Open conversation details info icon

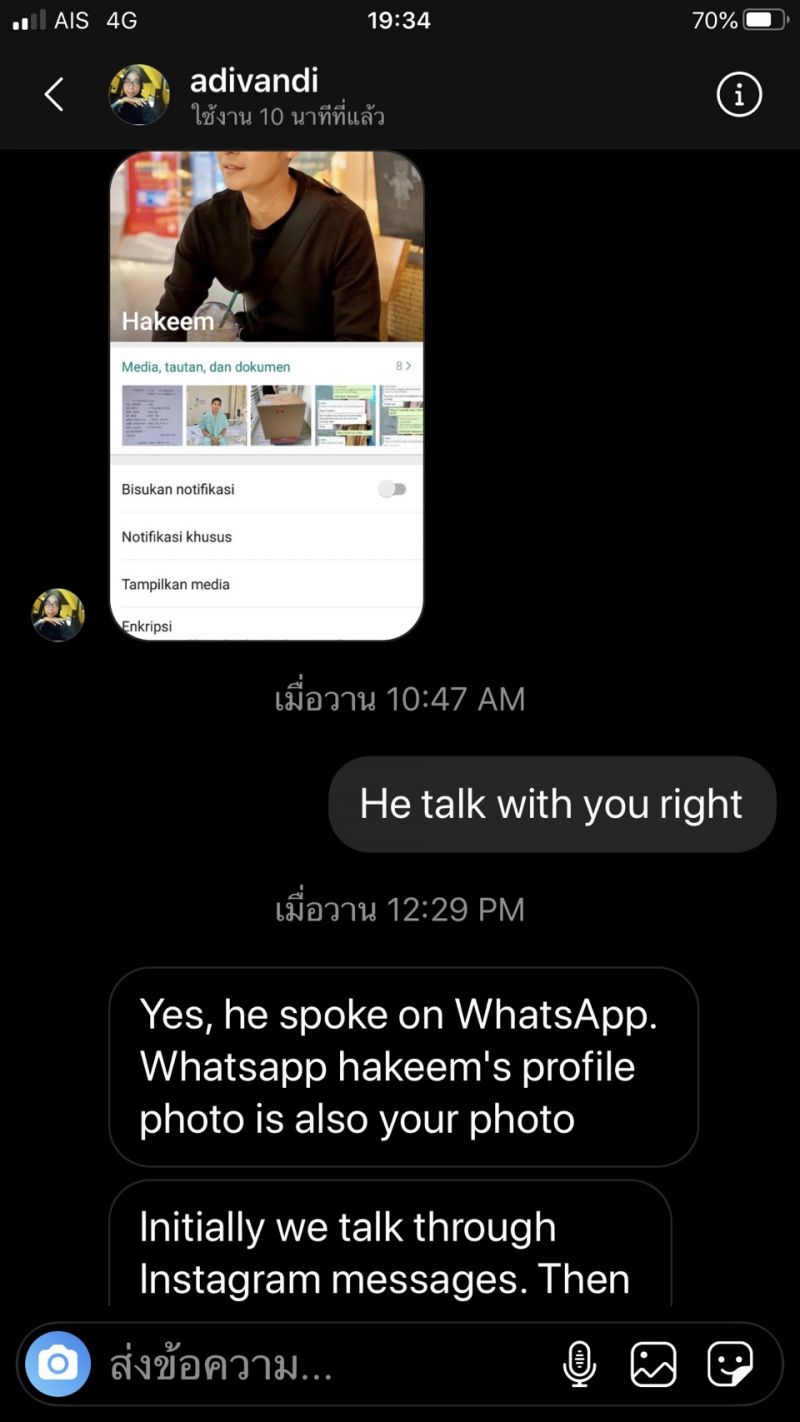click(x=739, y=95)
